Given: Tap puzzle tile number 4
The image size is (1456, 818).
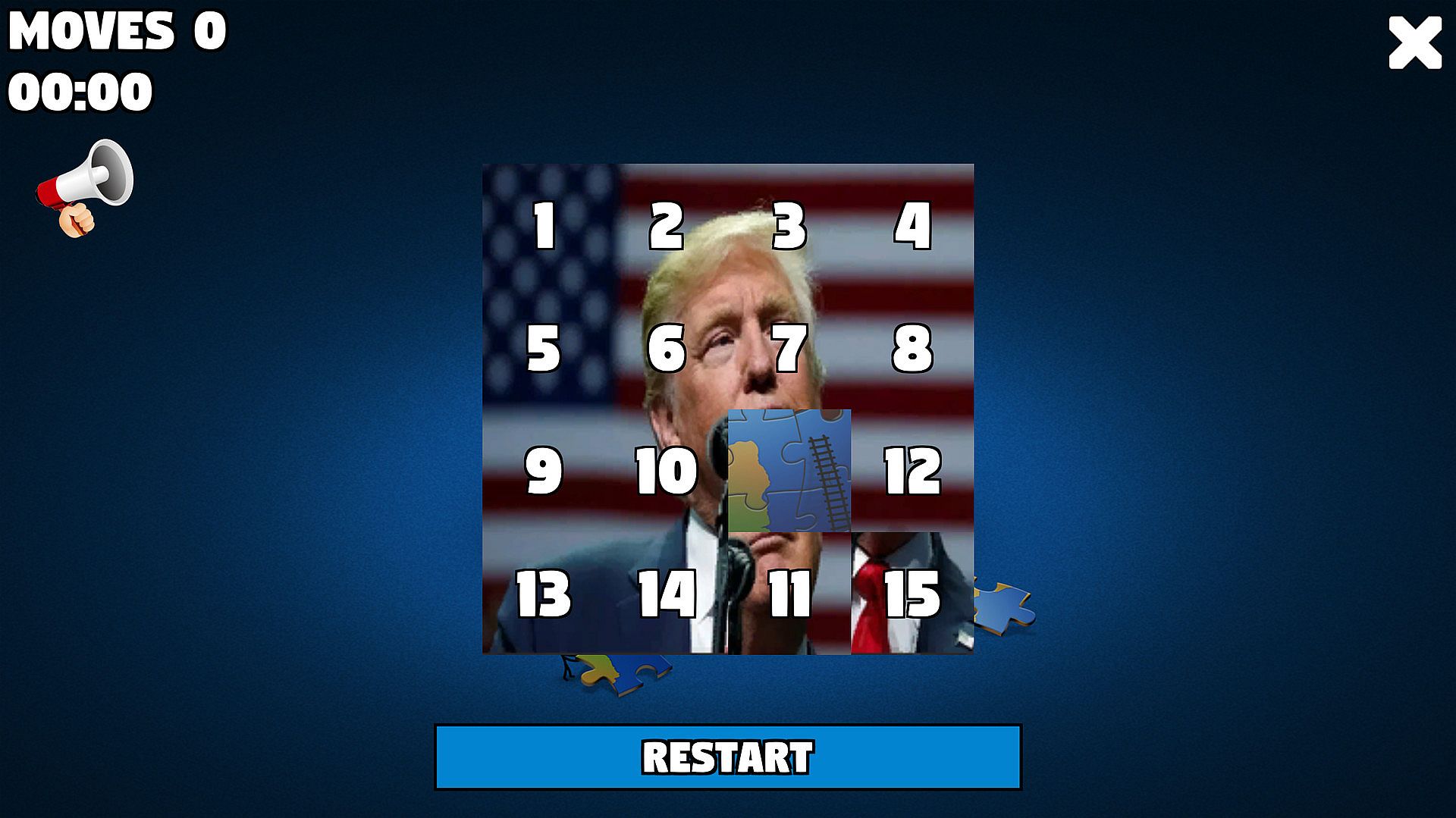Looking at the screenshot, I should pos(912,225).
